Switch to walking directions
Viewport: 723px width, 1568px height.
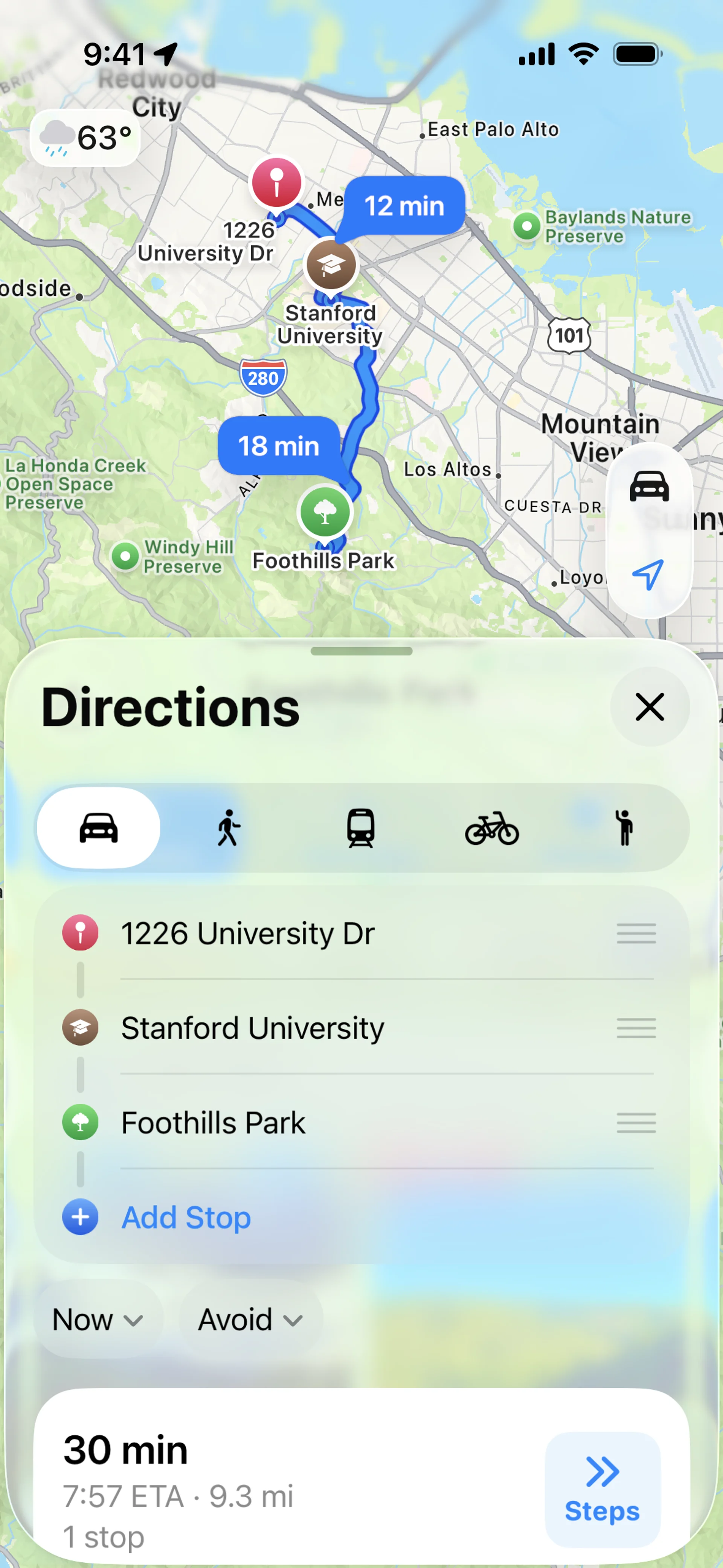(x=229, y=828)
